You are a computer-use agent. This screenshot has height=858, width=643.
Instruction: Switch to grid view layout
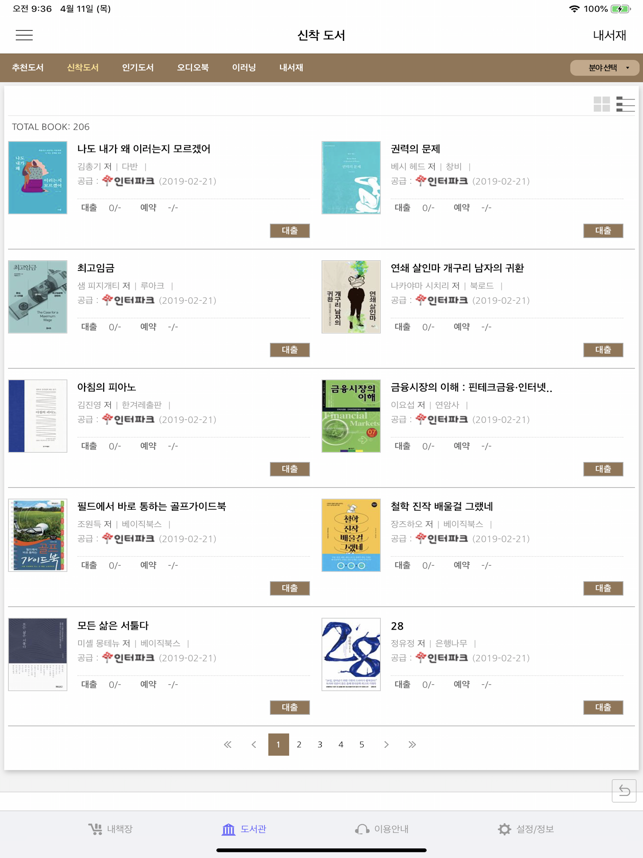[x=602, y=104]
